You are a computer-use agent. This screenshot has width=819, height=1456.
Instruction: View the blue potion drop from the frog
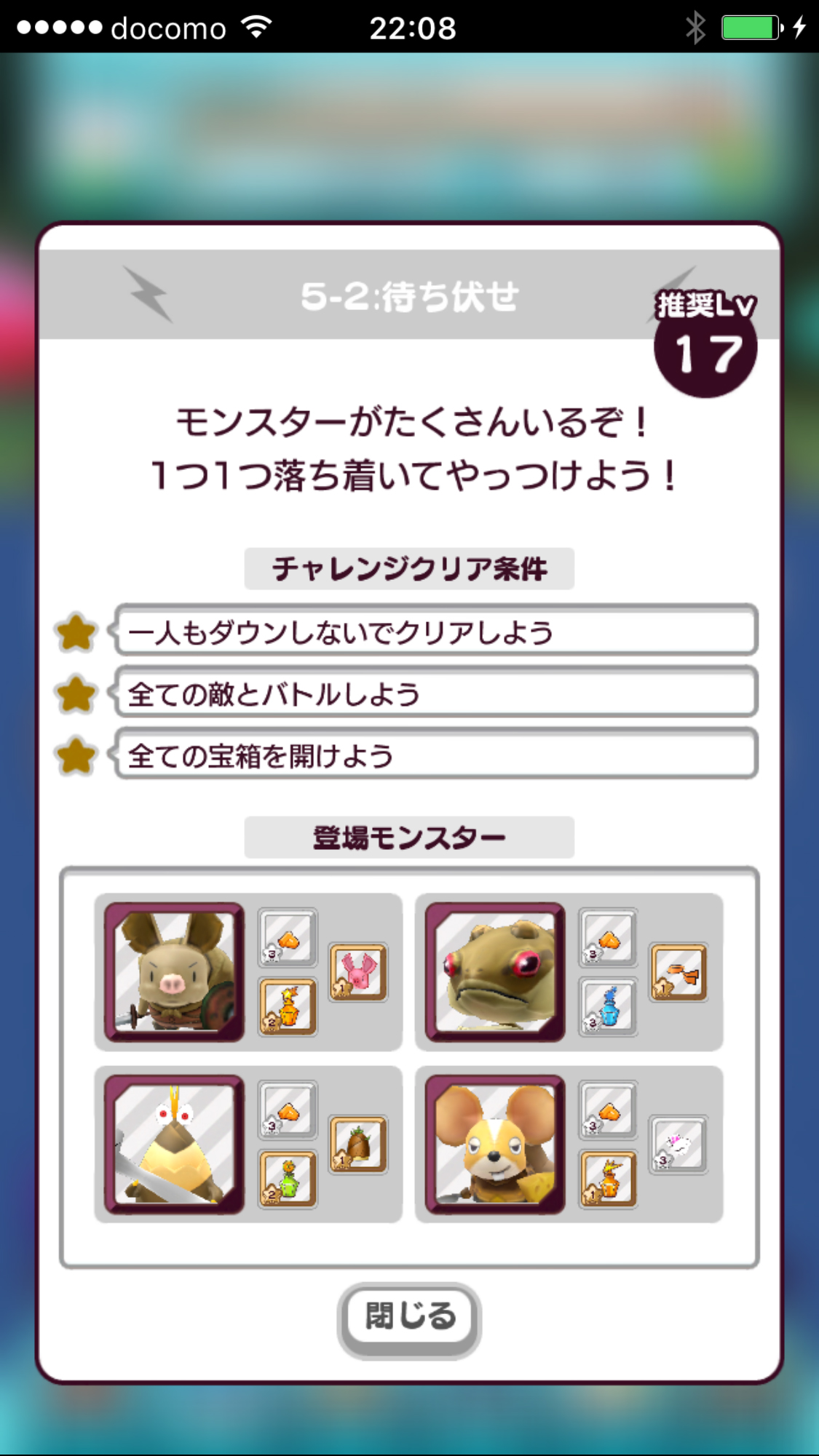click(608, 1007)
